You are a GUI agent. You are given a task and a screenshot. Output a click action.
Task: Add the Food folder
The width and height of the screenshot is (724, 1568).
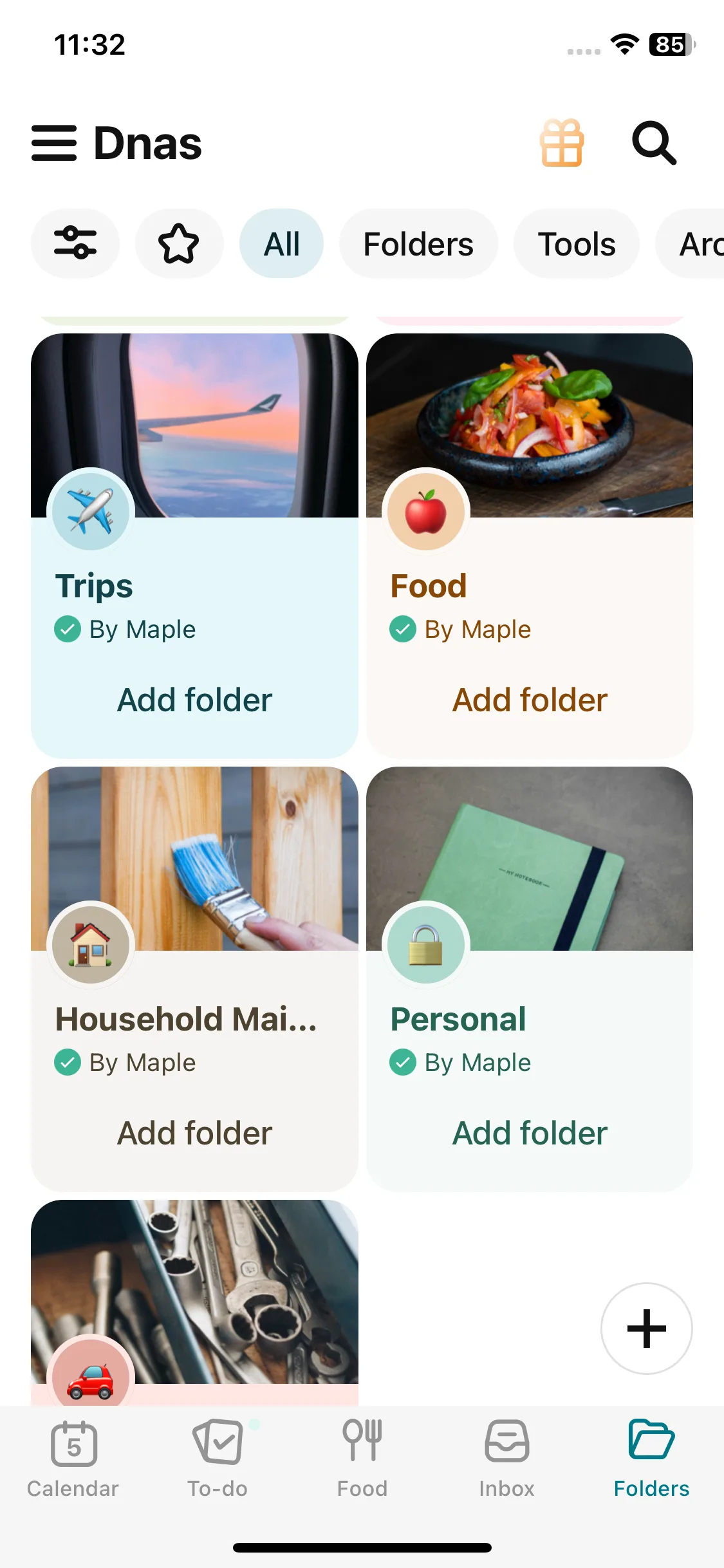coord(530,700)
